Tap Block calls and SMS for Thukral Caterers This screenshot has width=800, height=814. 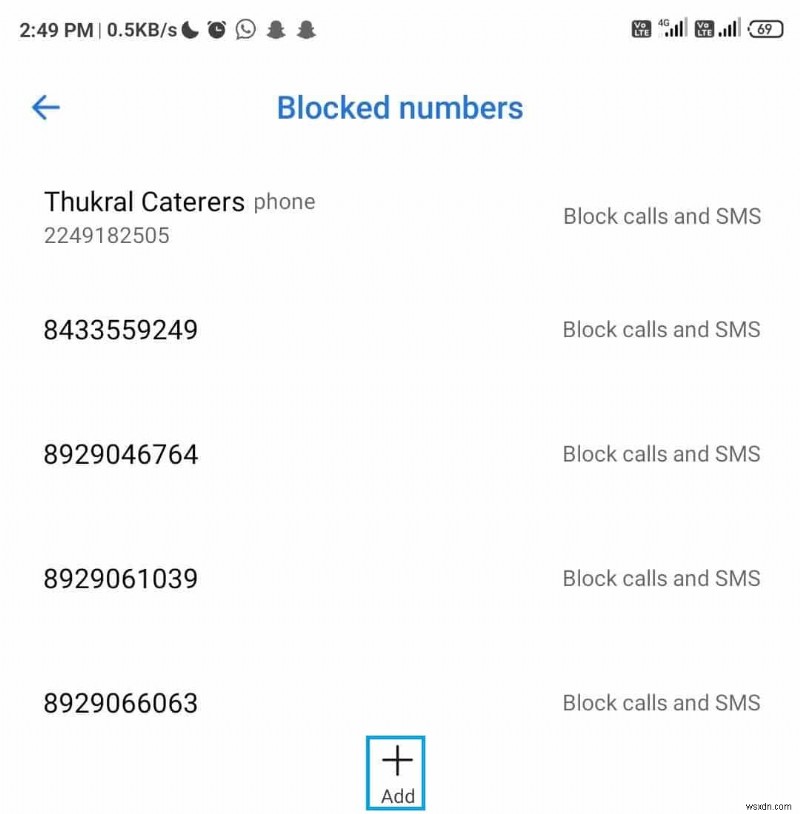pyautogui.click(x=661, y=216)
